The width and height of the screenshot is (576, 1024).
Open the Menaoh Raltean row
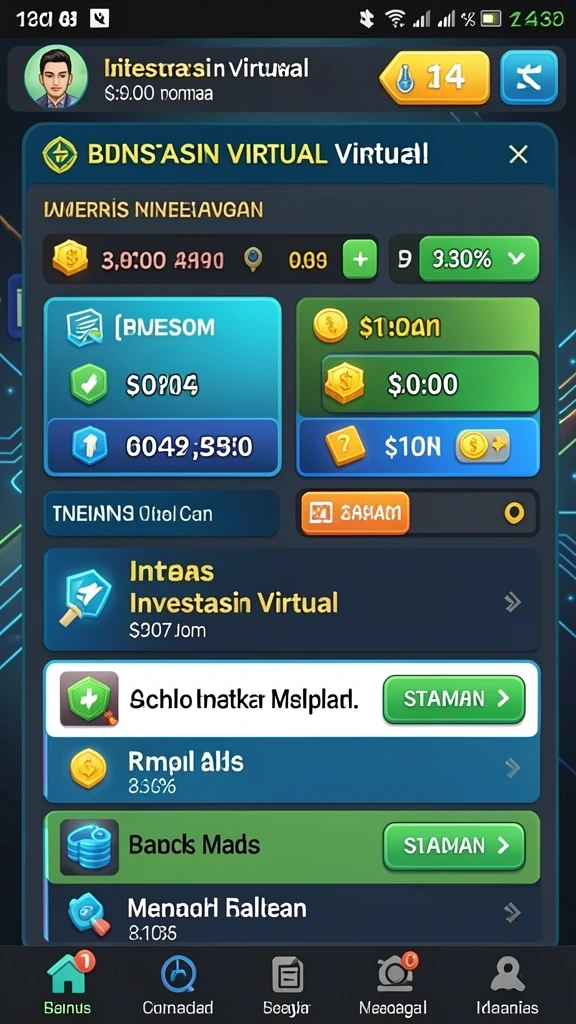point(292,916)
